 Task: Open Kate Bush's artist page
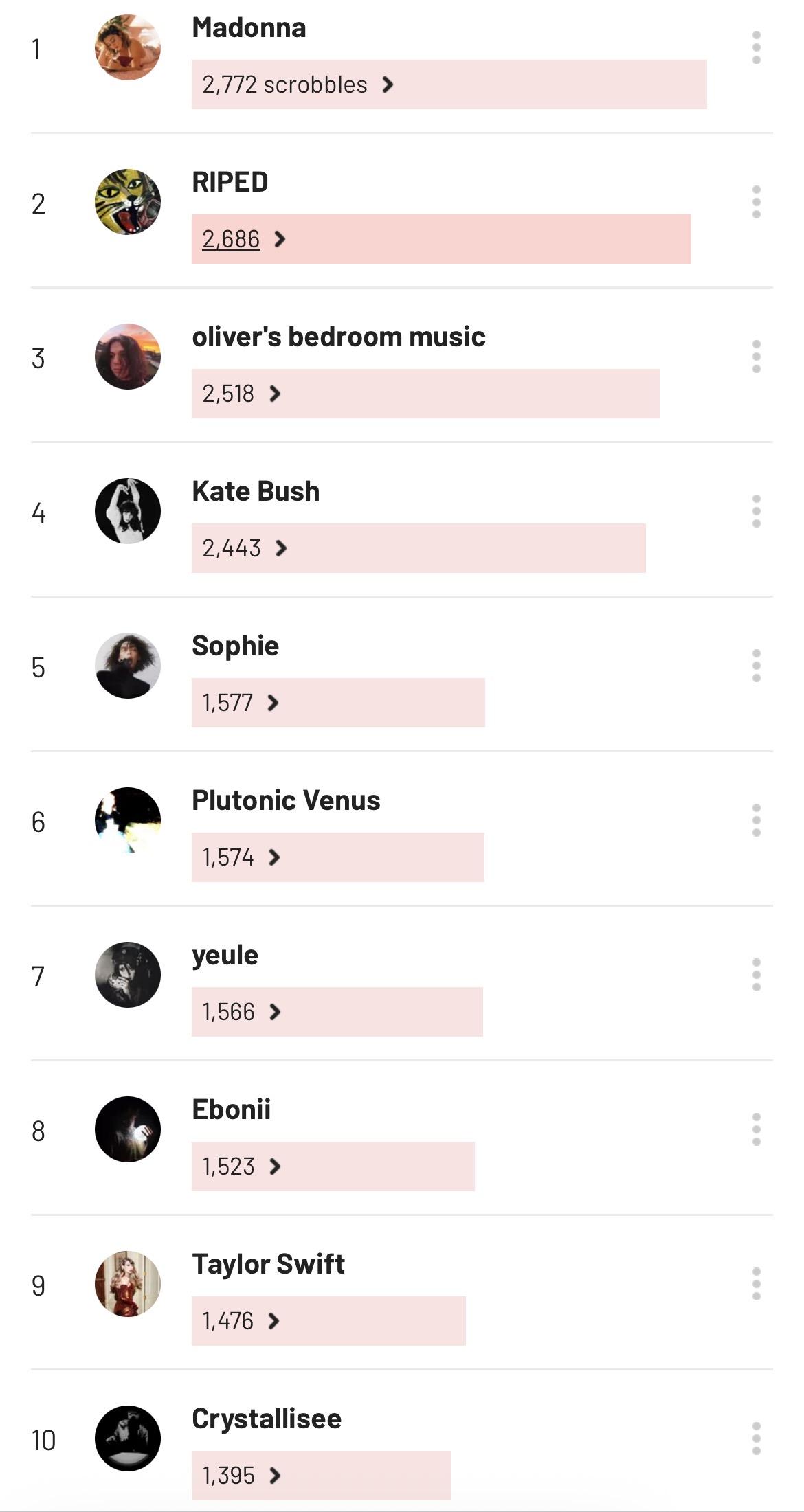[x=256, y=491]
